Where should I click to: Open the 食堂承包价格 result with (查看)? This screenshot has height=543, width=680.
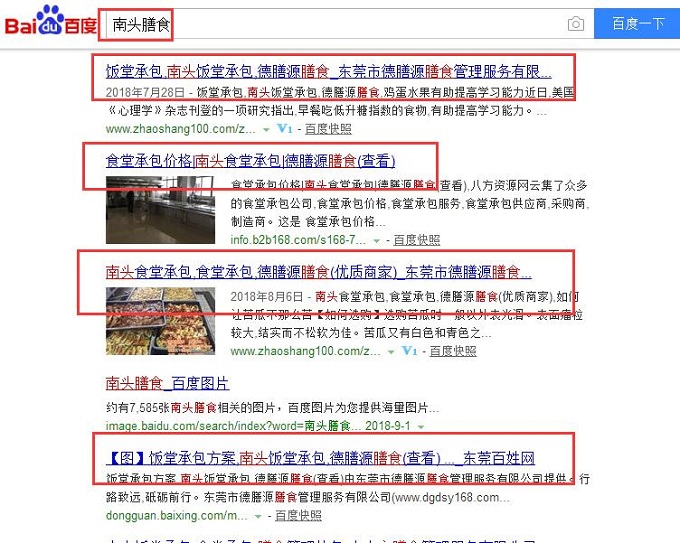(250, 160)
